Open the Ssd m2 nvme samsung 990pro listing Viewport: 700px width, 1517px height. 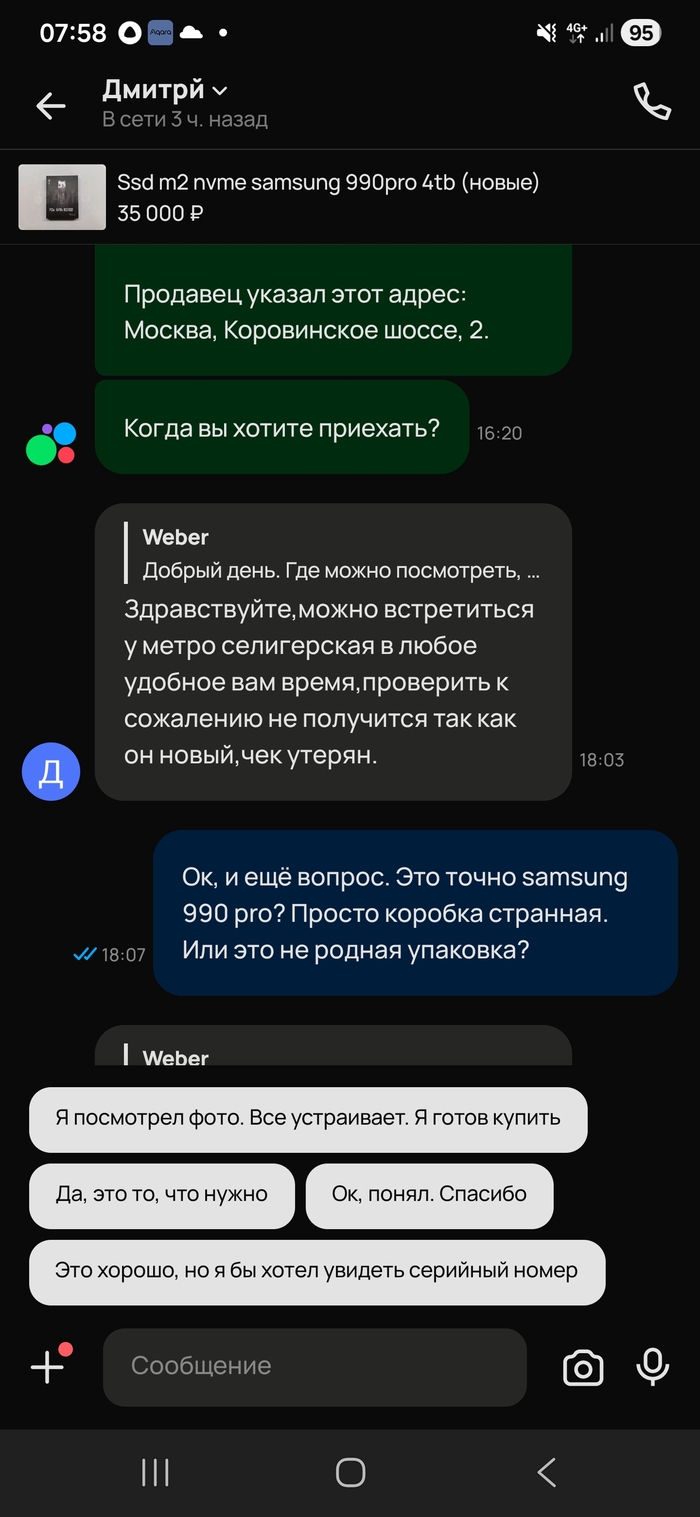(328, 197)
